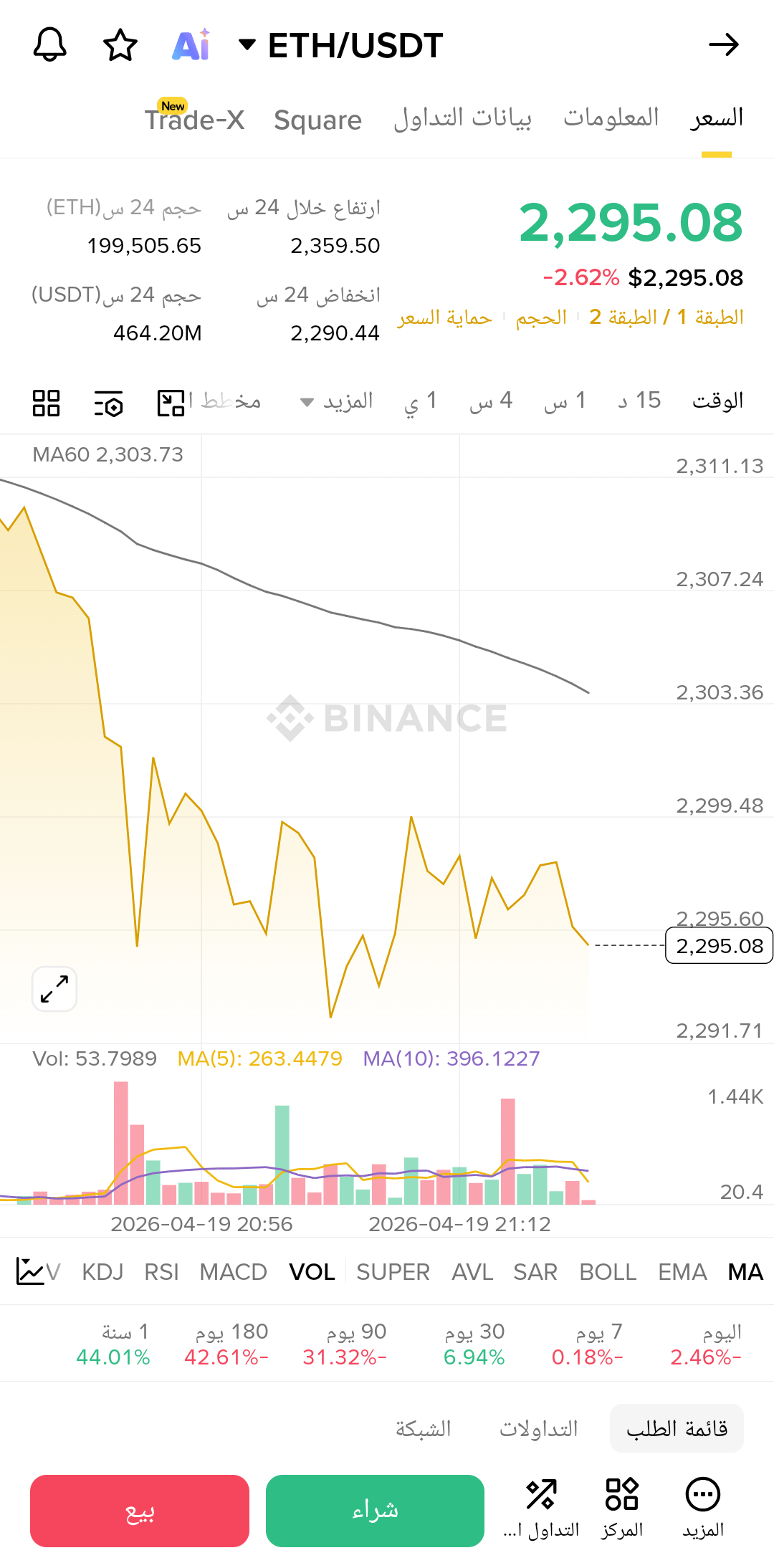Select the 4 س chart interval
Viewport: 774px width, 1568px height.
[491, 401]
